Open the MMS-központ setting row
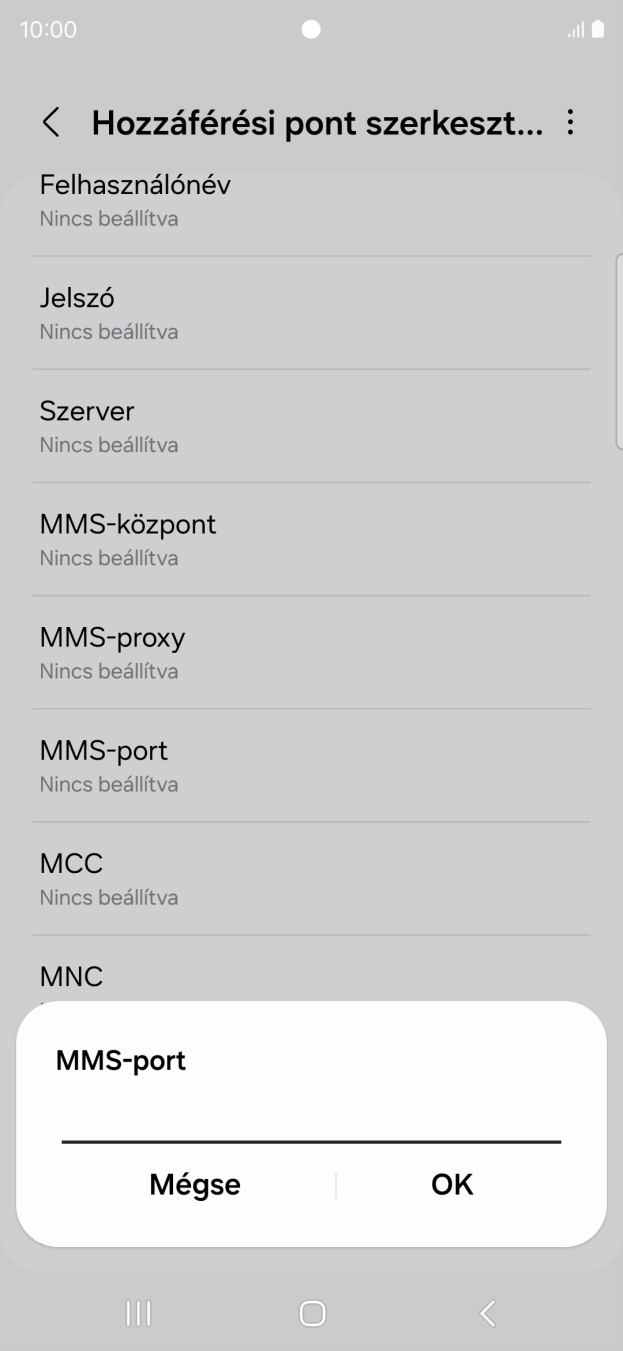 (311, 539)
